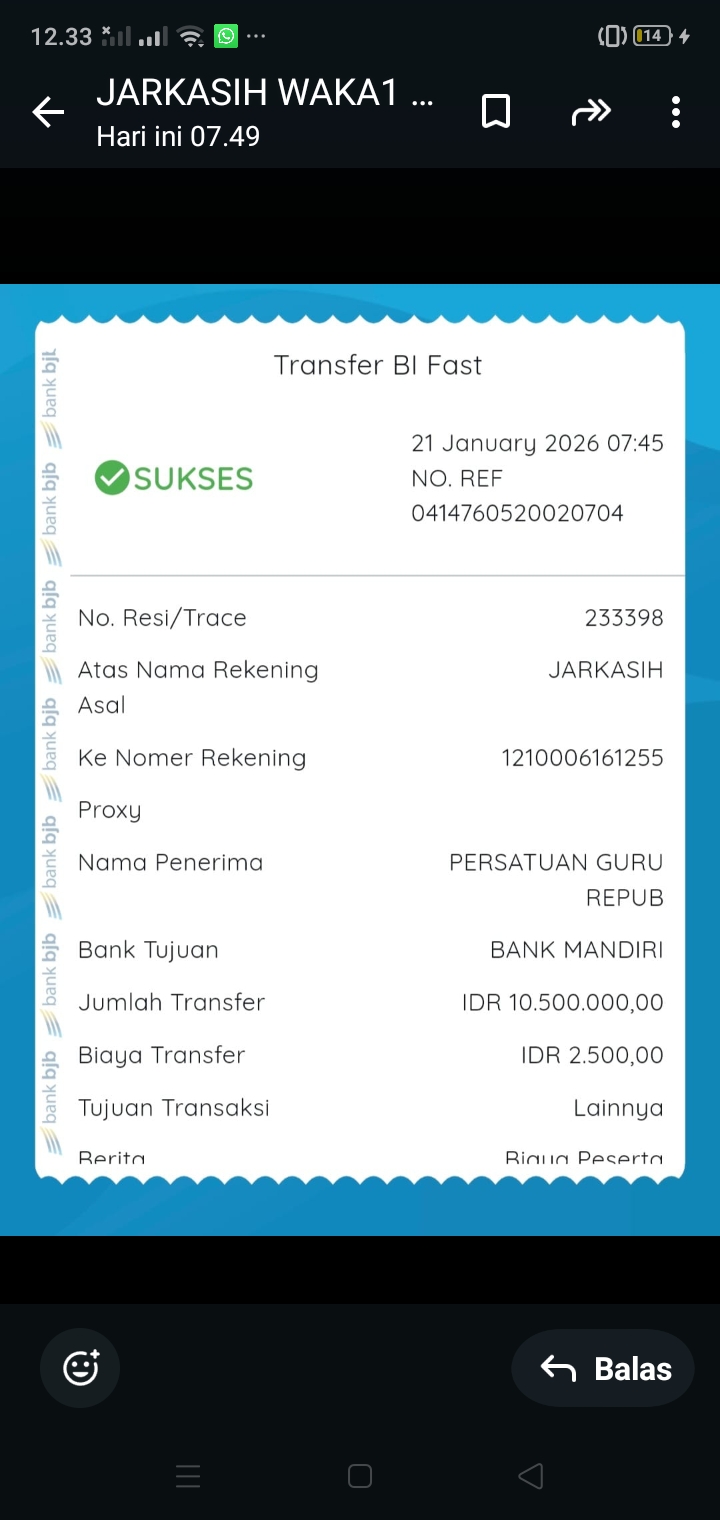This screenshot has width=720, height=1520.
Task: Bookmark this image message
Action: tap(496, 112)
